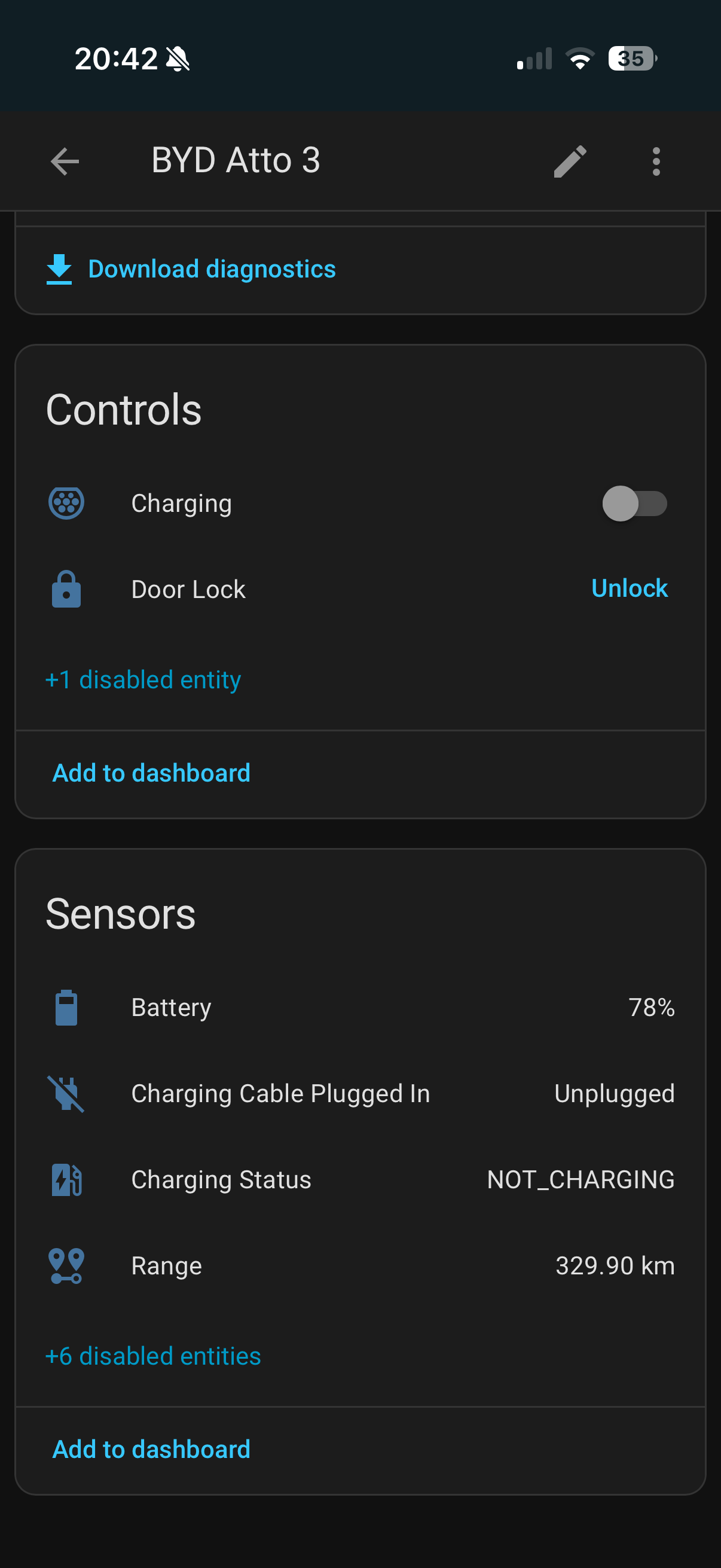Toggle the Charging switch on
The height and width of the screenshot is (1568, 721).
pyautogui.click(x=634, y=504)
